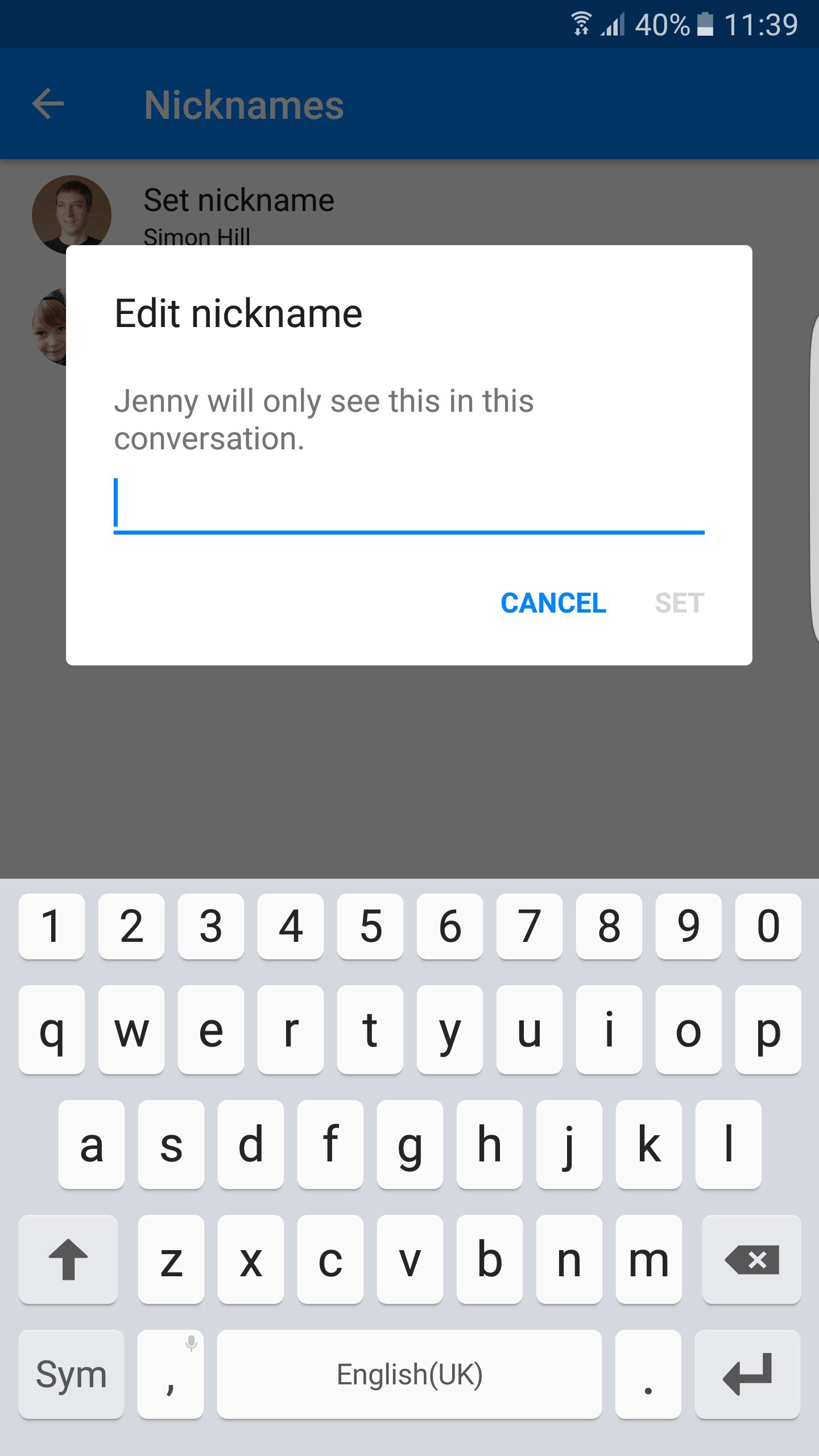The width and height of the screenshot is (819, 1456).
Task: Tap the shift key on the keyboard
Action: pyautogui.click(x=68, y=1259)
